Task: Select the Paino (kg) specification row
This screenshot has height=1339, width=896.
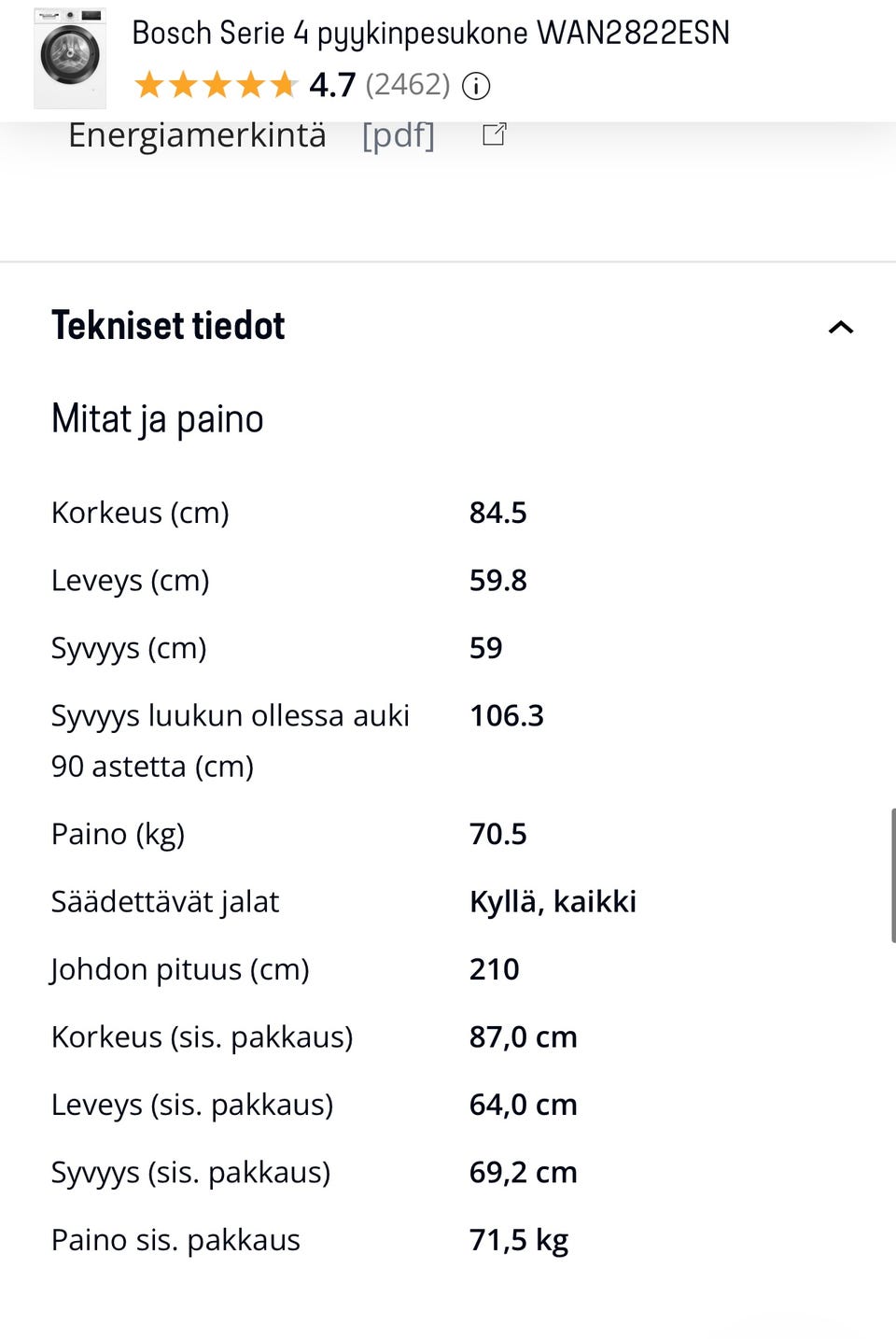Action: 118,833
